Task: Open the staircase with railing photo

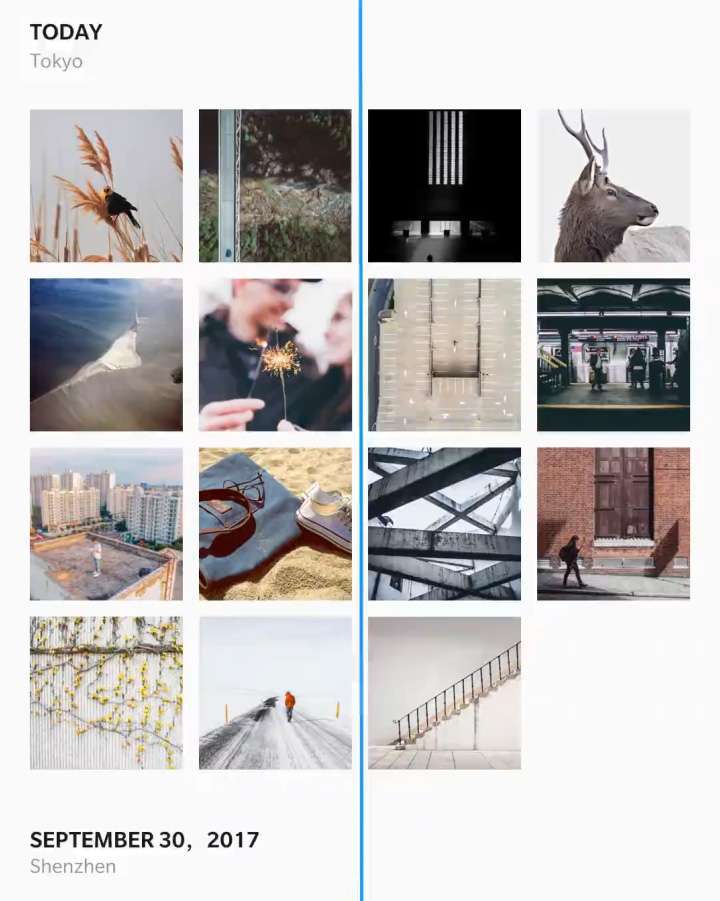Action: tap(444, 692)
